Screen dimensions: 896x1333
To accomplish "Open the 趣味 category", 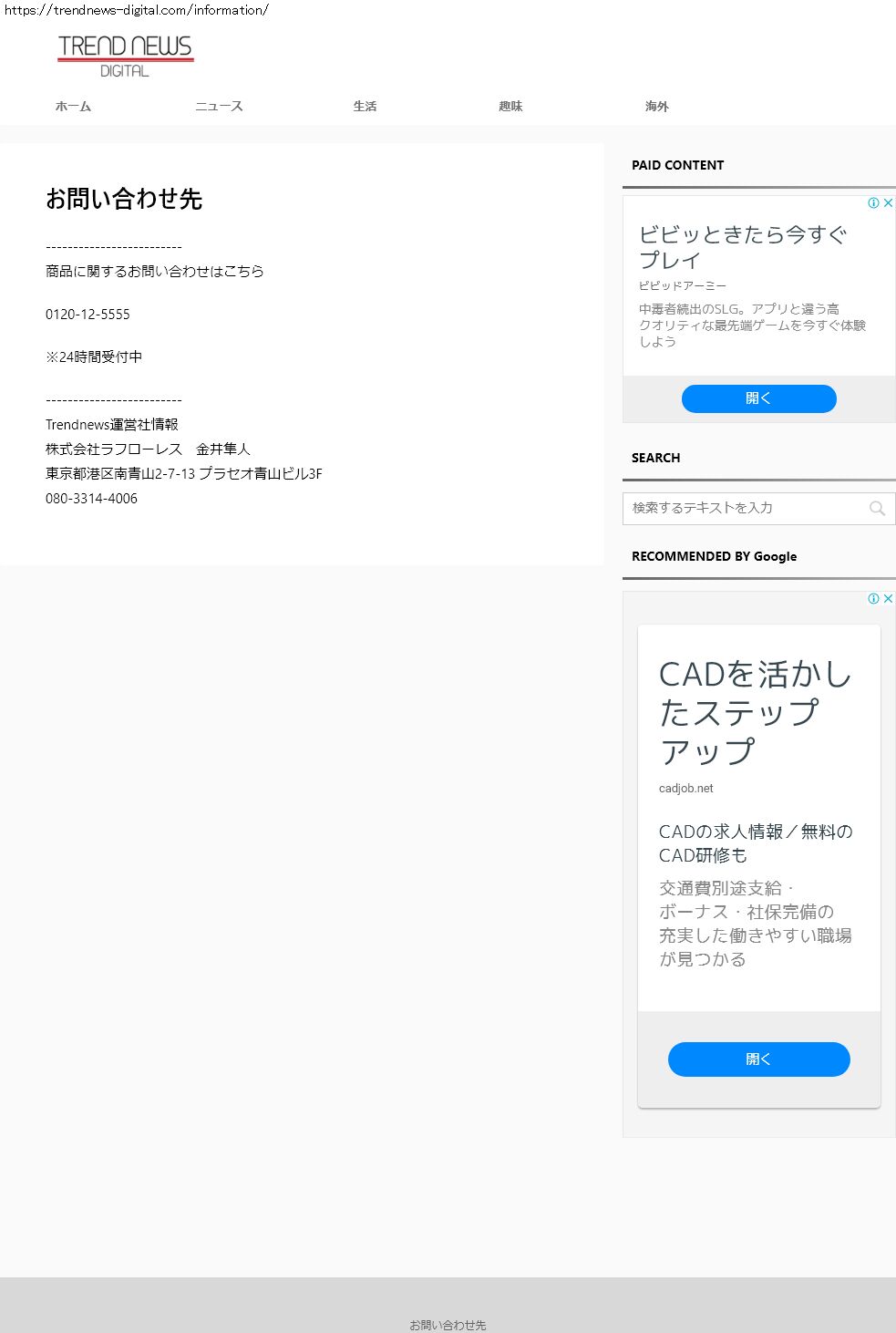I will pyautogui.click(x=510, y=107).
